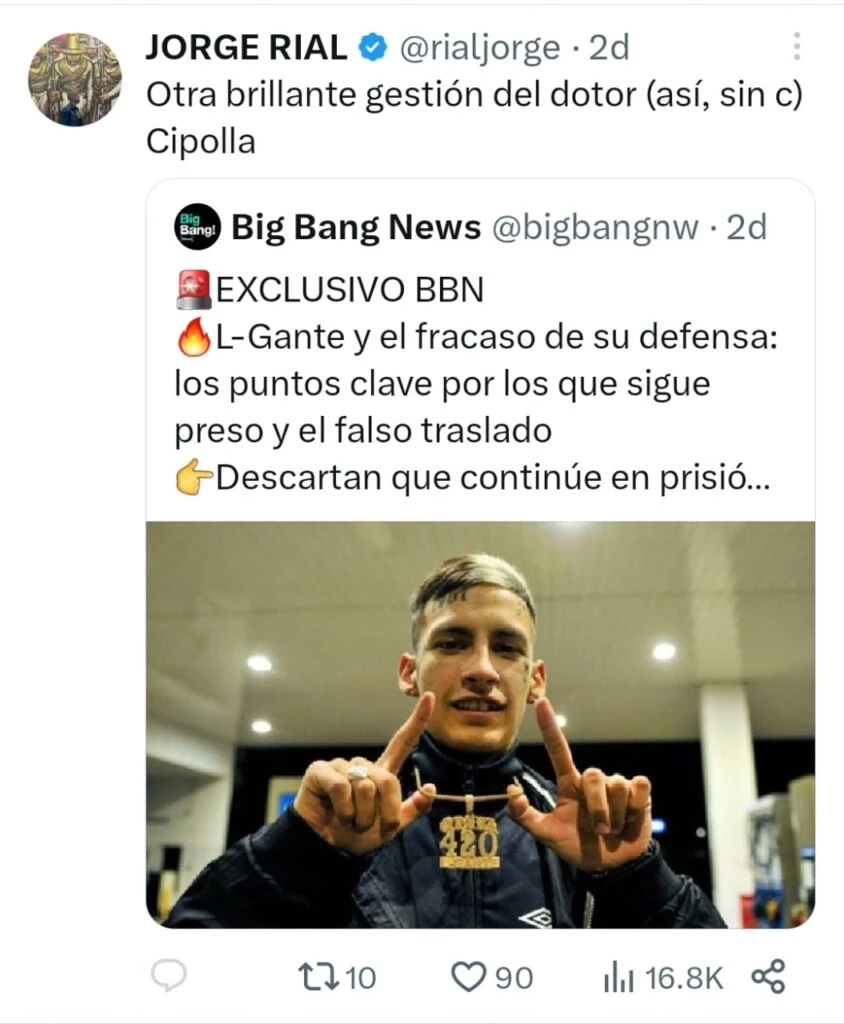Open the @rialjorge profile name
This screenshot has width=844, height=1024.
pos(480,47)
